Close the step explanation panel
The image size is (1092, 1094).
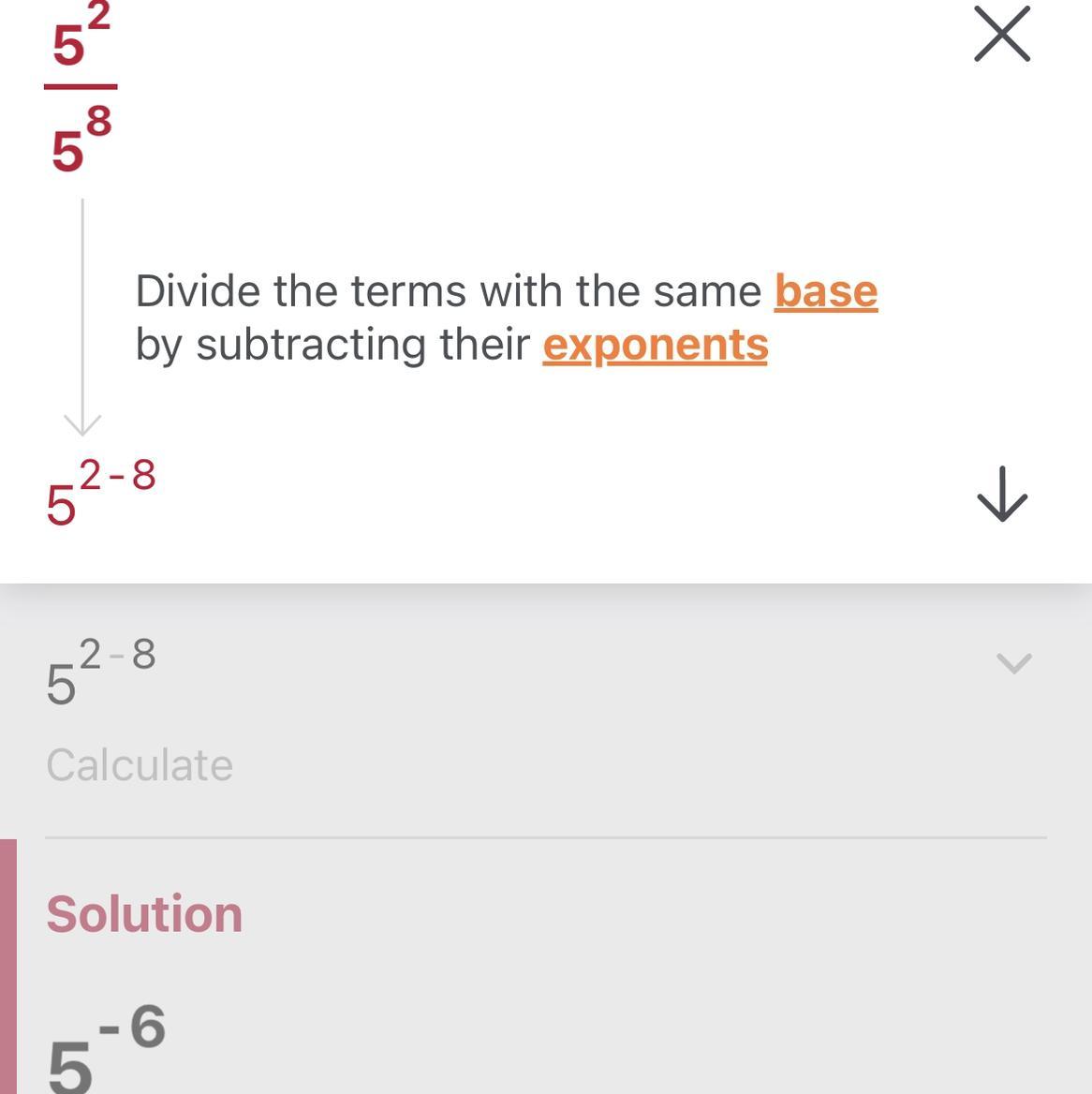1001,35
